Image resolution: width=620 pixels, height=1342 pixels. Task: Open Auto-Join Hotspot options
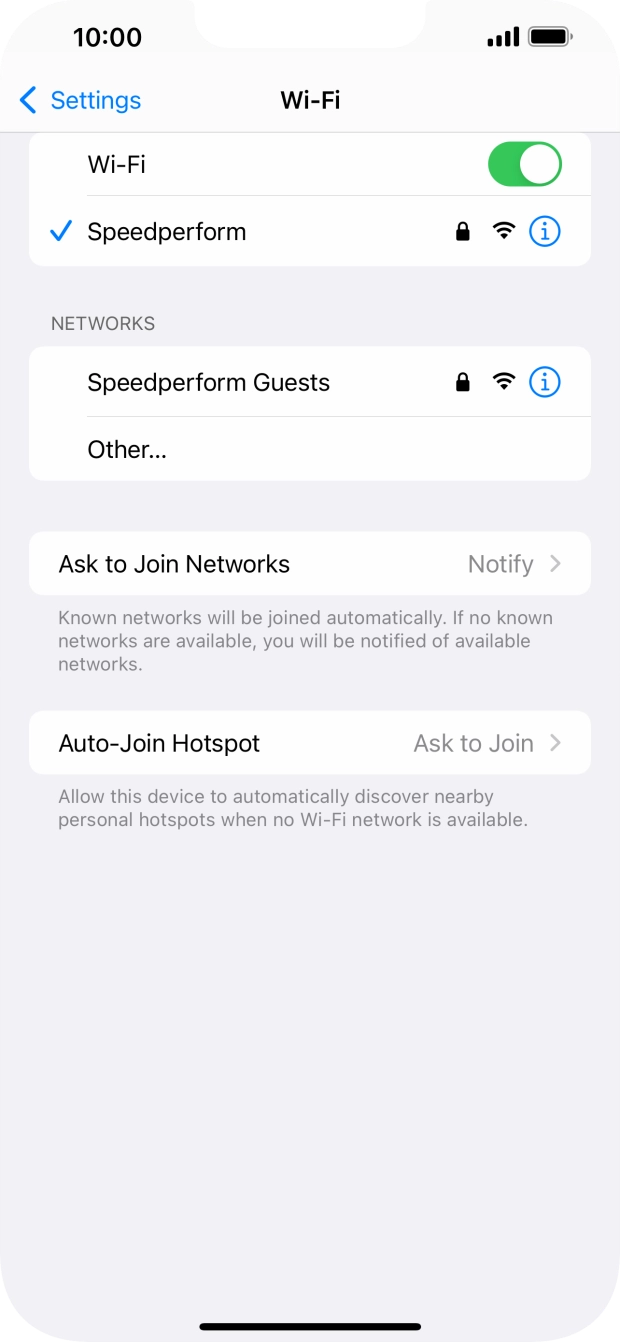310,743
